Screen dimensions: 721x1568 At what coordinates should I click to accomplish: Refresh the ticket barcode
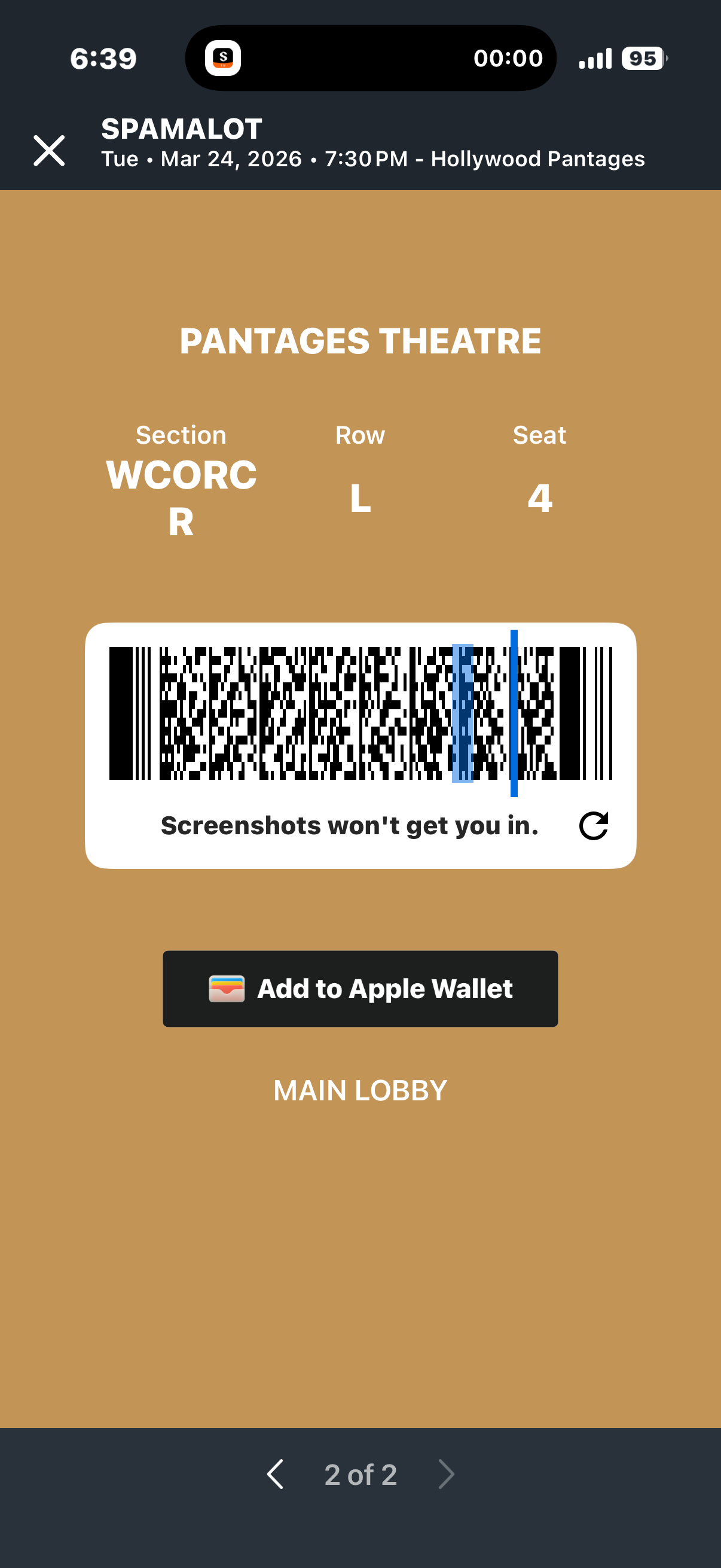click(593, 826)
